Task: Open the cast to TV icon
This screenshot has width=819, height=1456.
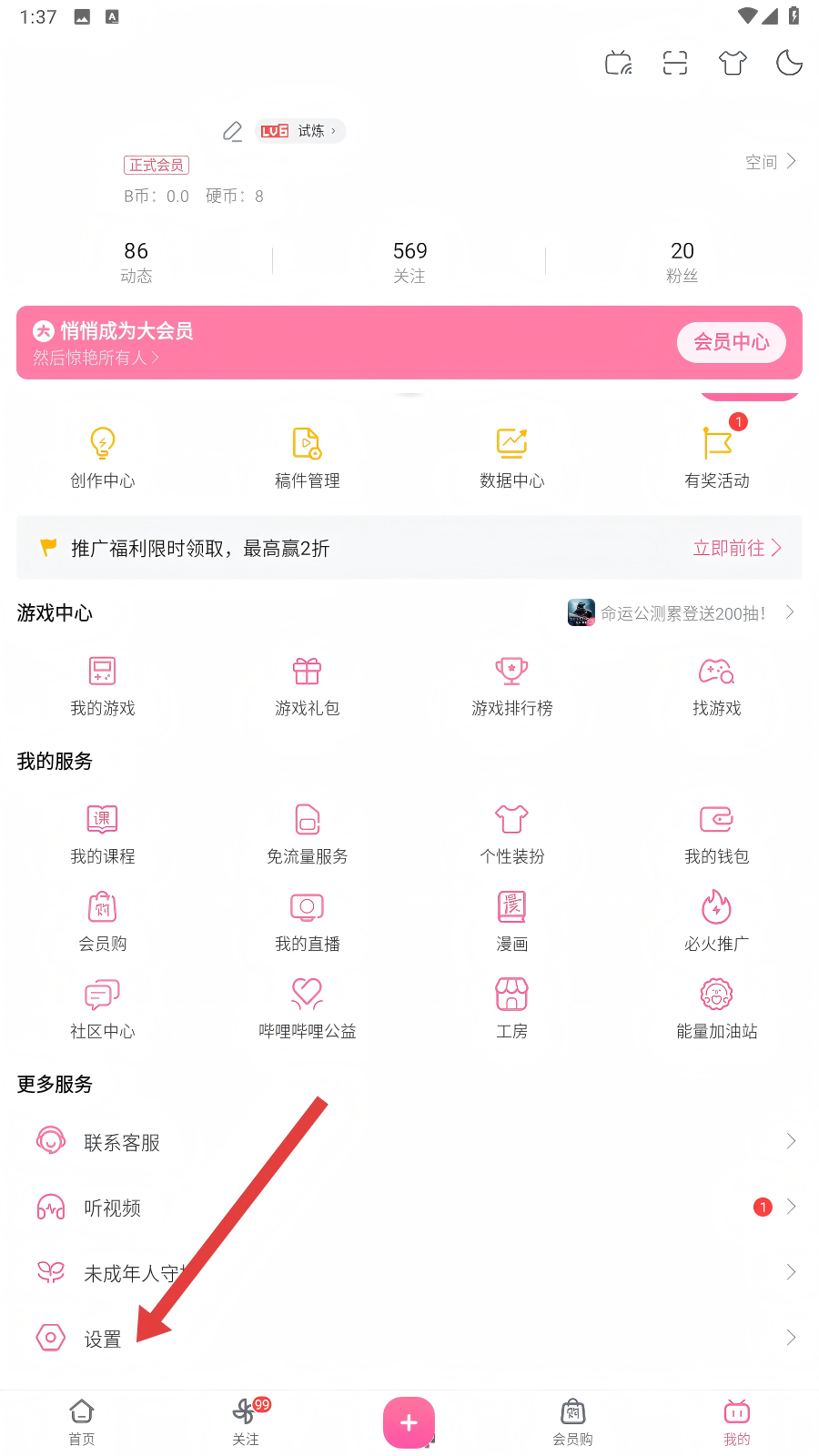Action: click(x=619, y=63)
